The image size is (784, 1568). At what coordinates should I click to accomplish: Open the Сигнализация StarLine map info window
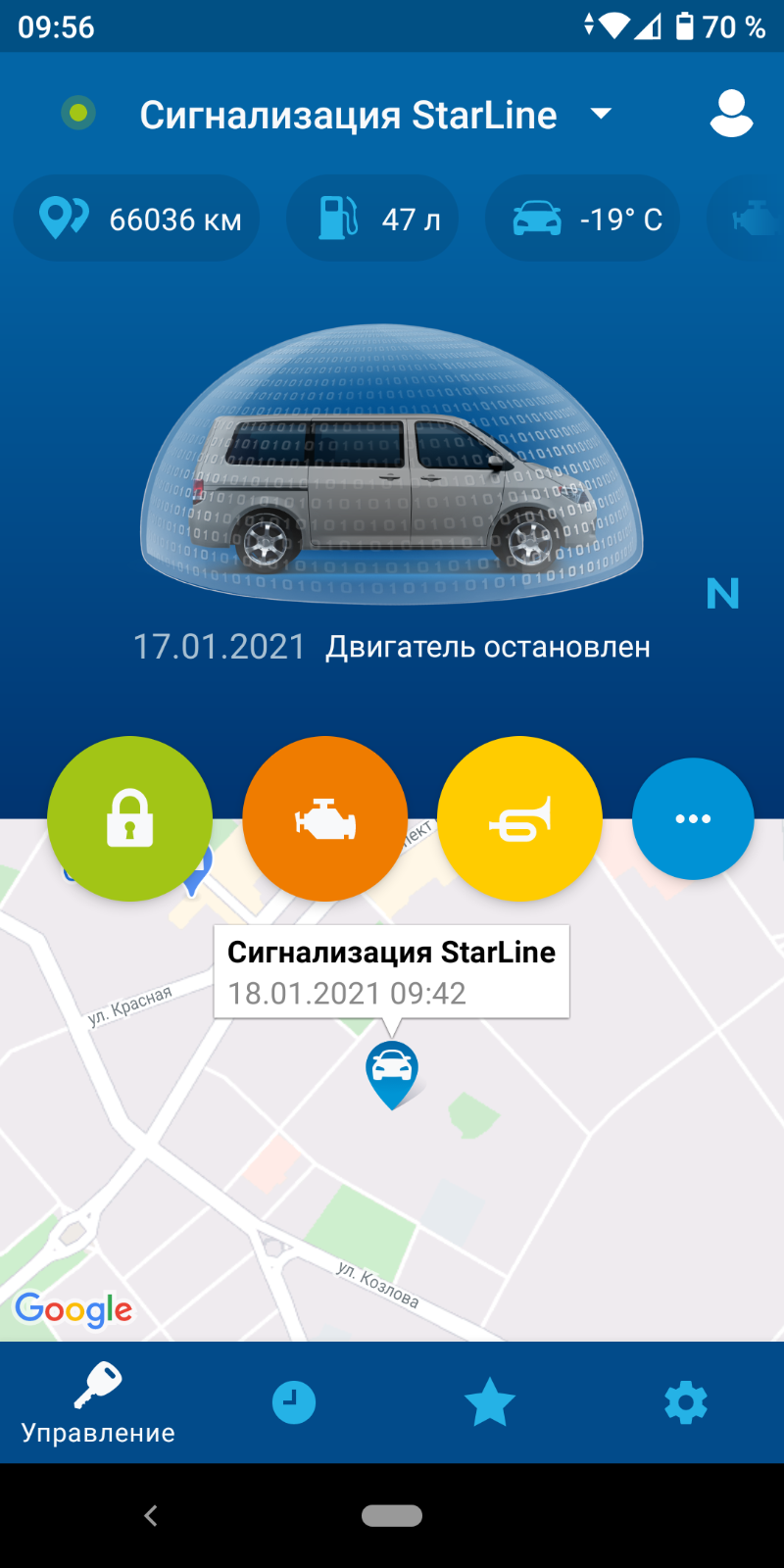click(x=391, y=972)
